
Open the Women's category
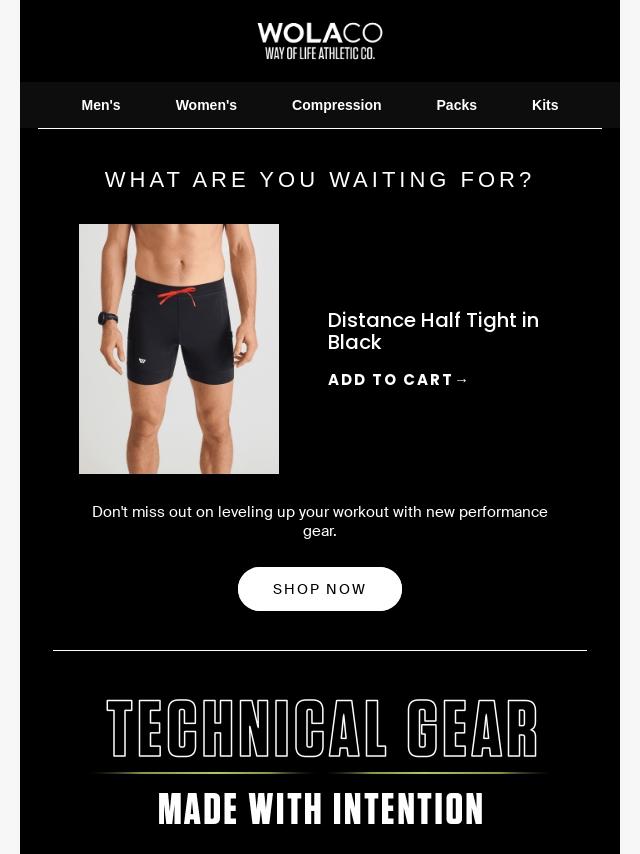coord(206,105)
